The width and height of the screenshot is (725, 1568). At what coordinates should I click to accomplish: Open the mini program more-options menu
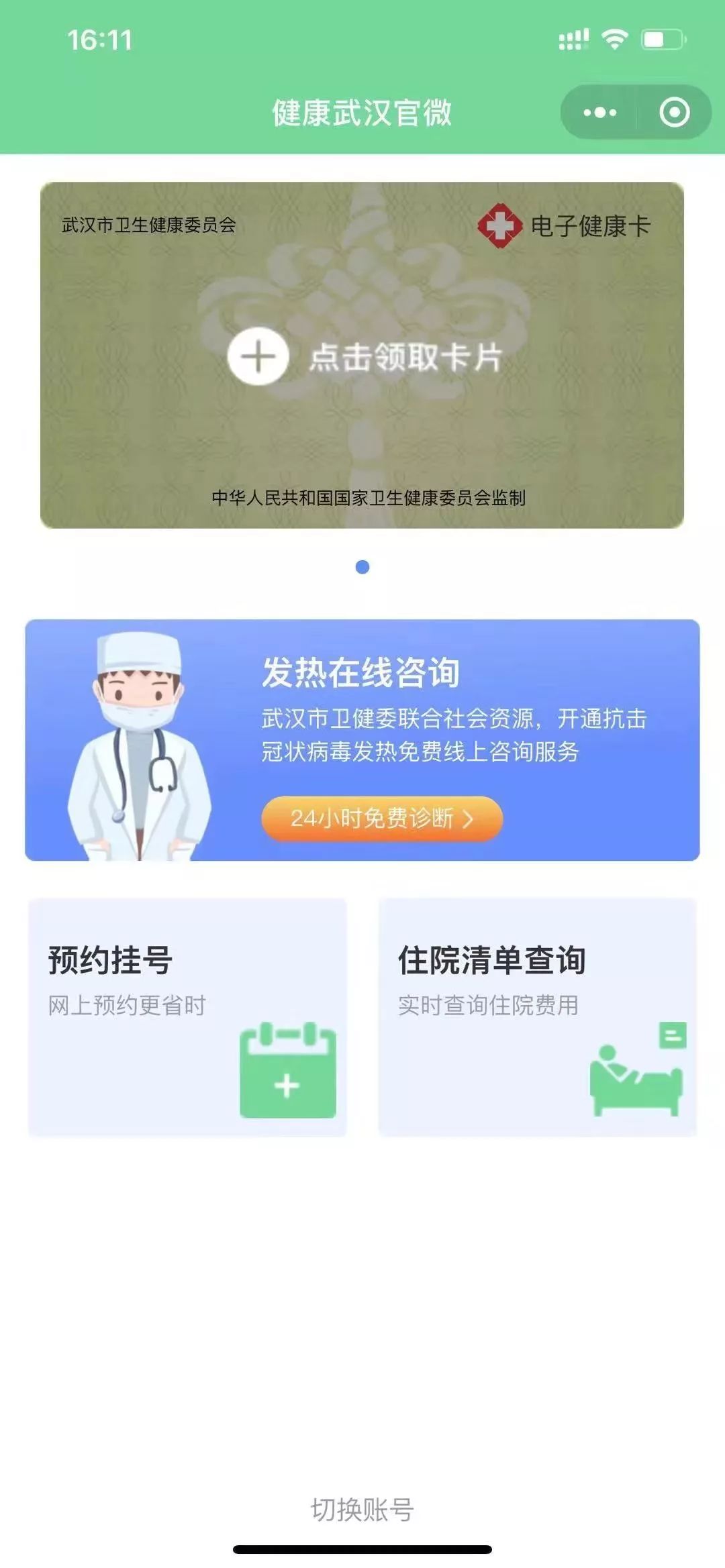[x=599, y=113]
